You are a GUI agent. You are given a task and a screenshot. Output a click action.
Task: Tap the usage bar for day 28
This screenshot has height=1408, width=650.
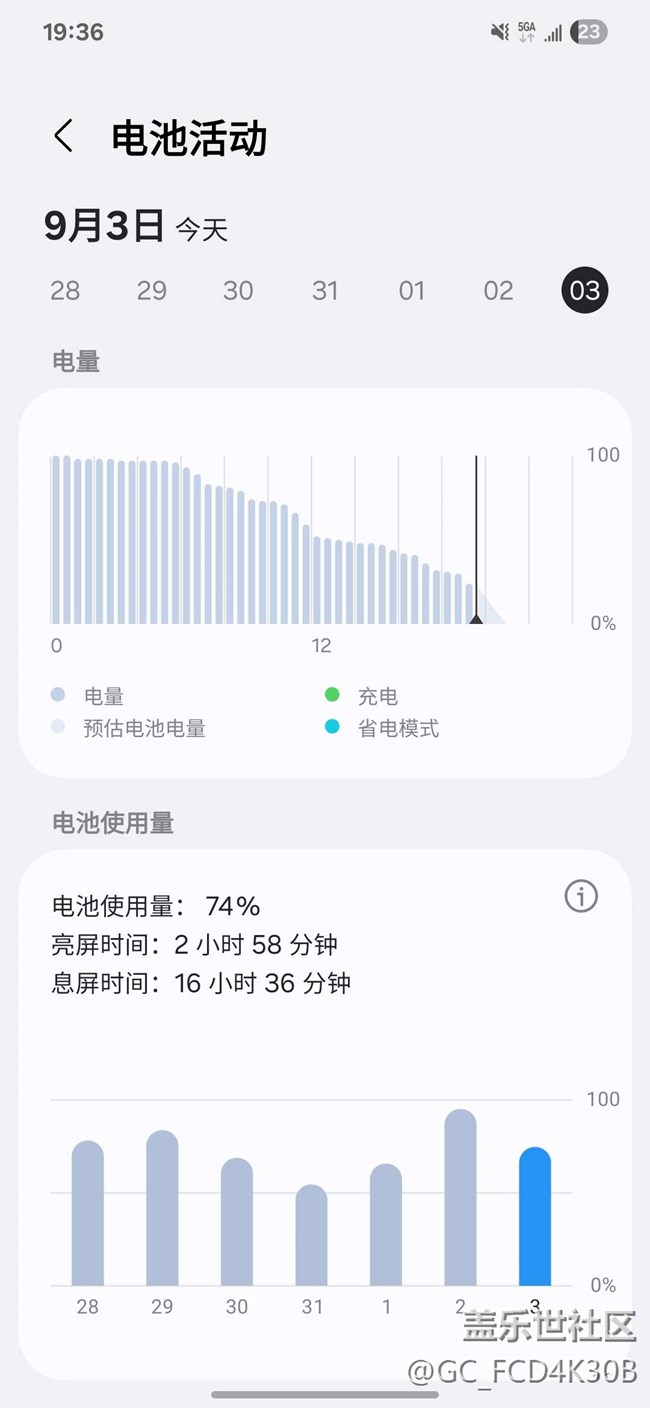(88, 1213)
